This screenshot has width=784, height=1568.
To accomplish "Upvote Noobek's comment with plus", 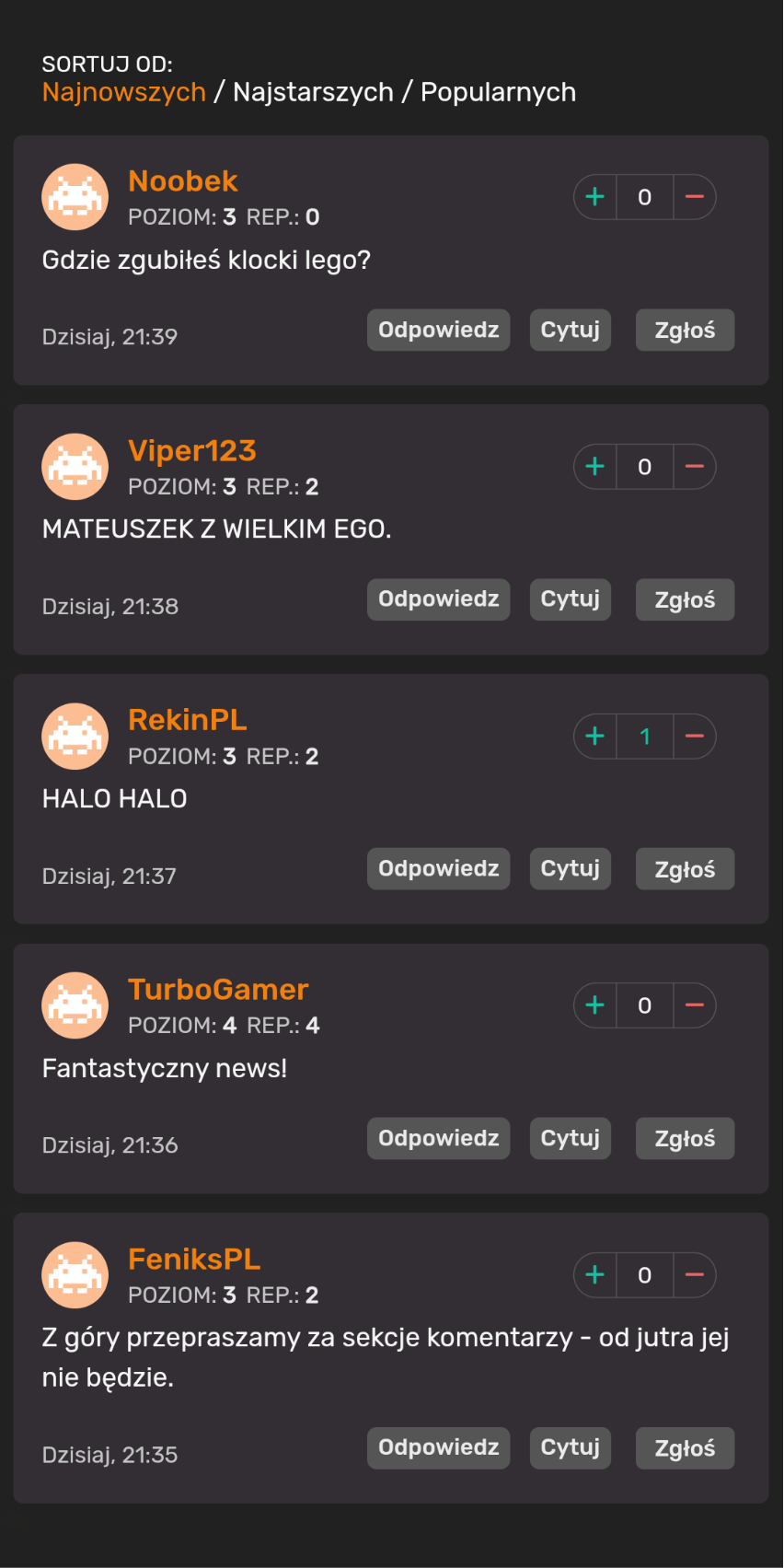I will pos(595,197).
